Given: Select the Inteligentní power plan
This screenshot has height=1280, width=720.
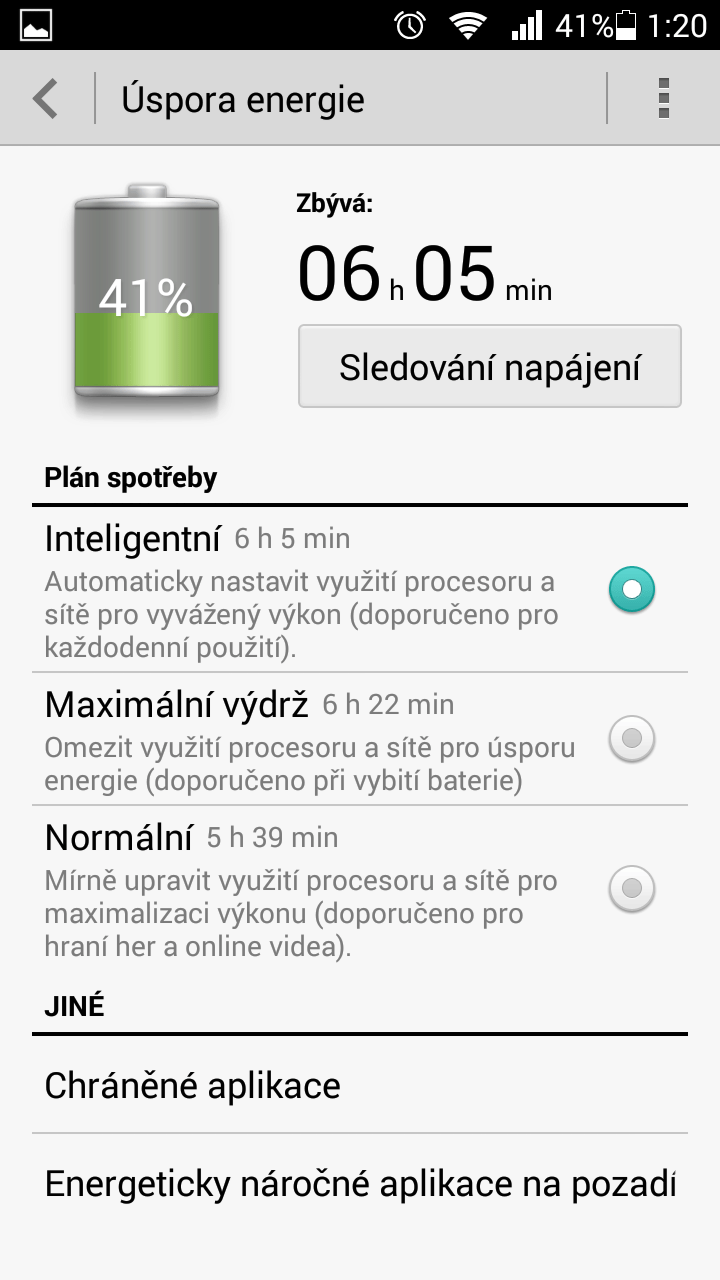Looking at the screenshot, I should point(360,590).
